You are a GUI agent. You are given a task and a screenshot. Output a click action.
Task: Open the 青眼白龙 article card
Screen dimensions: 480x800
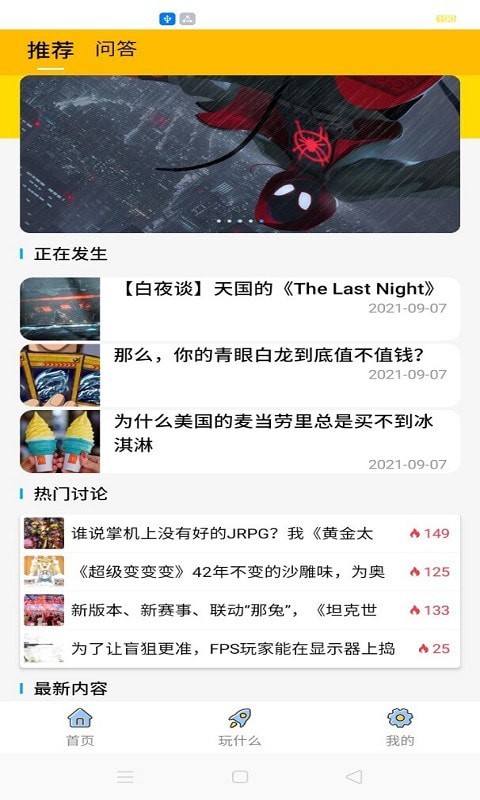coord(240,375)
